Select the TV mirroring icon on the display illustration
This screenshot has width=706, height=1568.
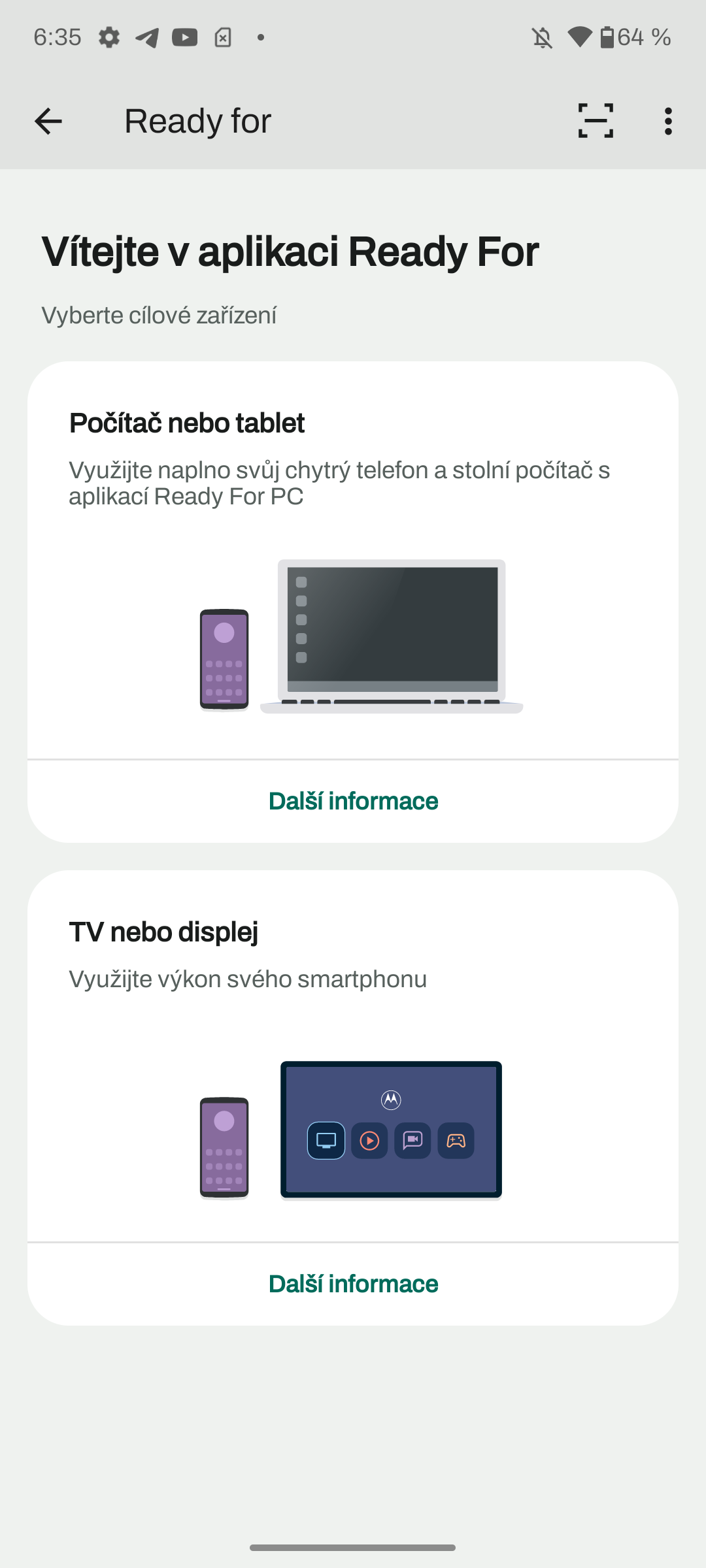click(x=325, y=1140)
